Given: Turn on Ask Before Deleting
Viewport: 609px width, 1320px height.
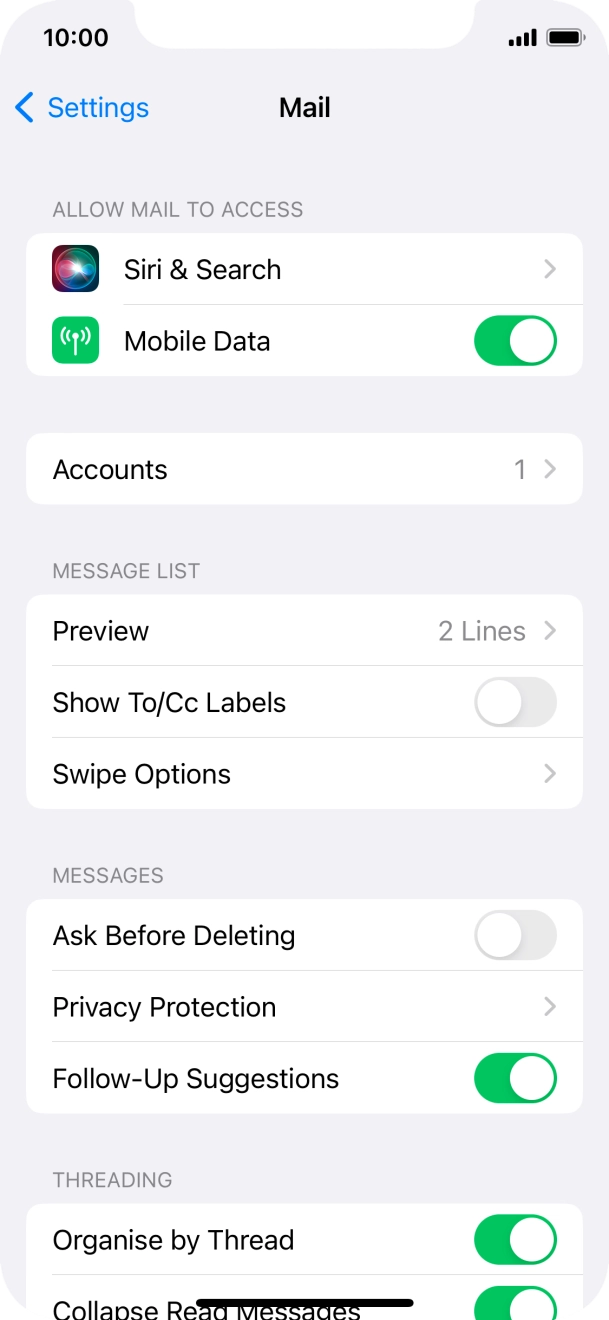Looking at the screenshot, I should pos(514,936).
